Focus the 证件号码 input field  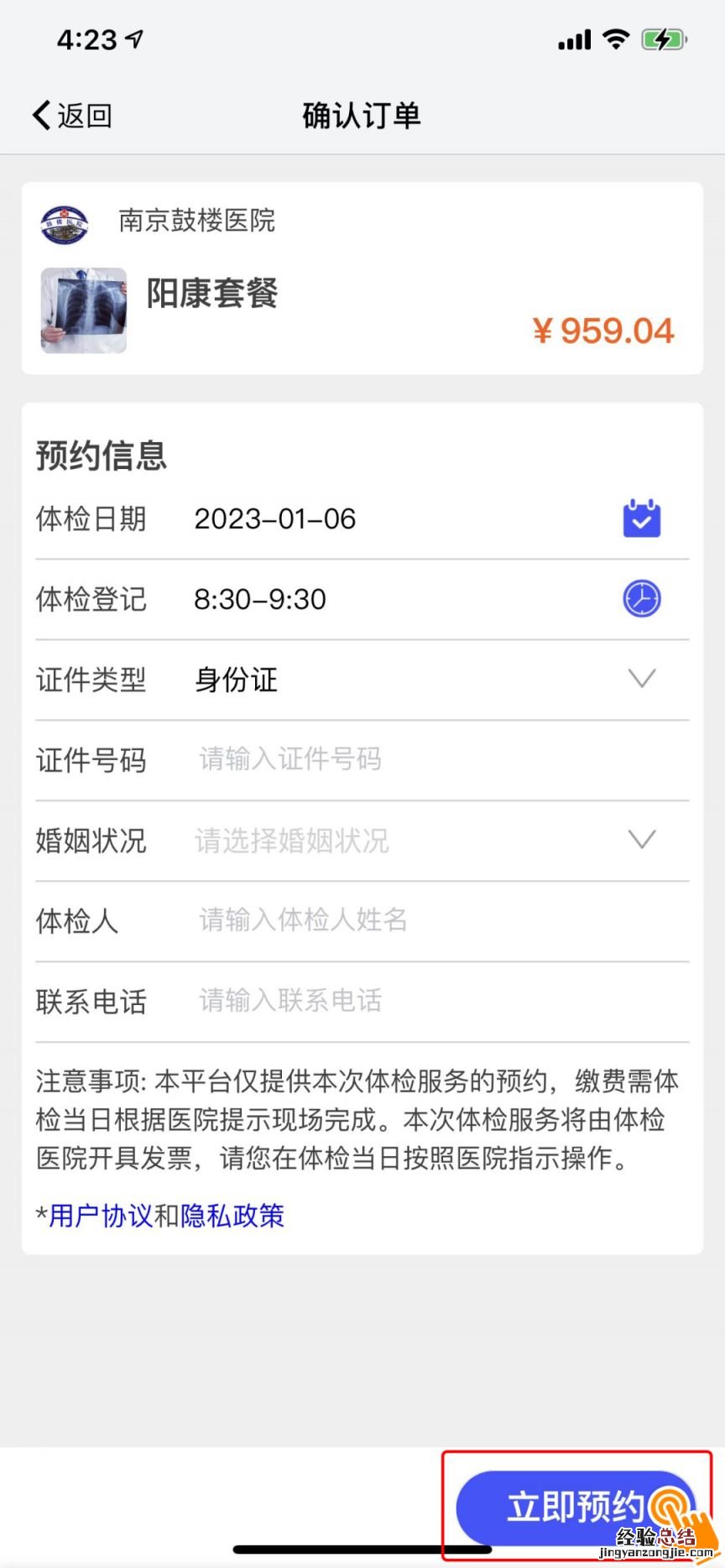pyautogui.click(x=420, y=759)
